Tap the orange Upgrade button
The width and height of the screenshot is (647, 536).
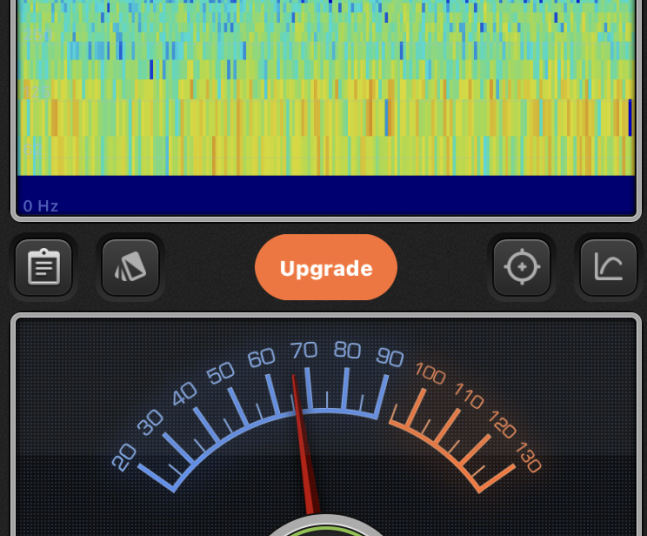(326, 268)
